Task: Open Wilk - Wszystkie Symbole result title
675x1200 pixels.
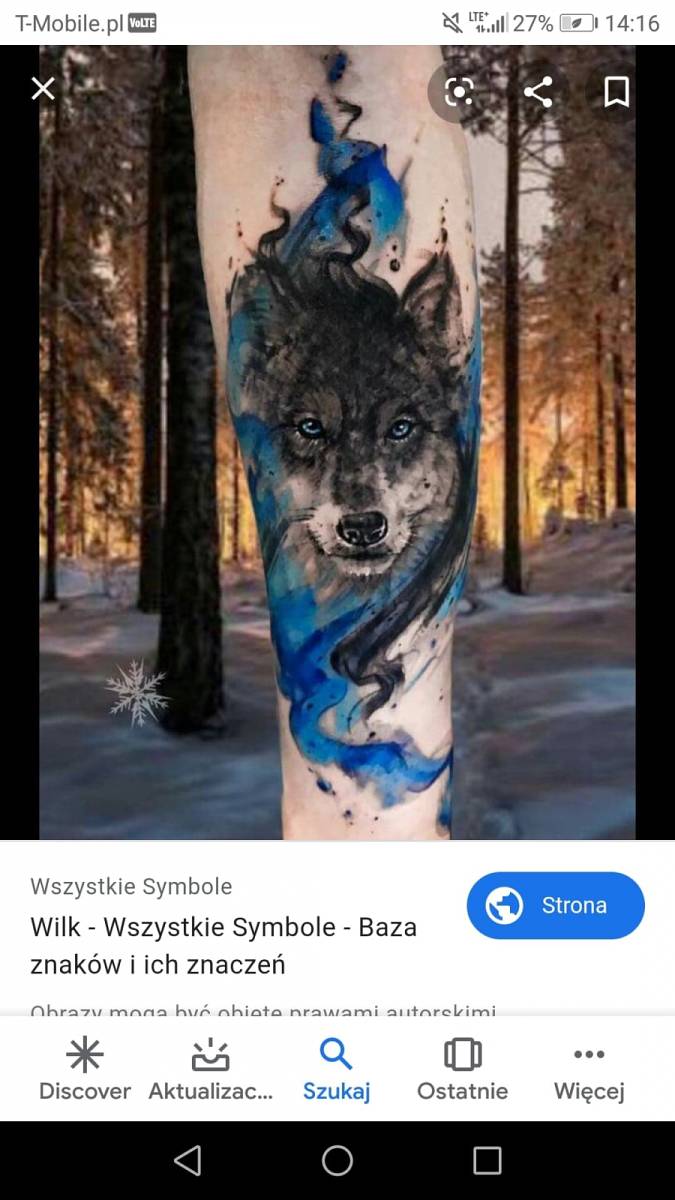Action: point(223,945)
